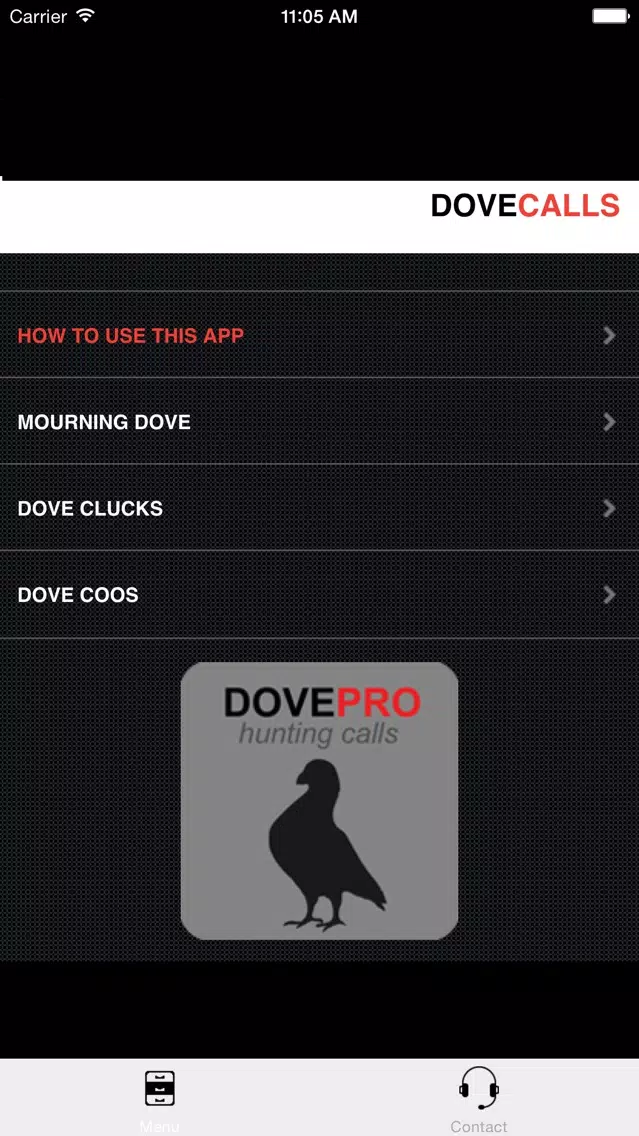The height and width of the screenshot is (1136, 639).
Task: Open the How To Use This App row
Action: (x=320, y=335)
